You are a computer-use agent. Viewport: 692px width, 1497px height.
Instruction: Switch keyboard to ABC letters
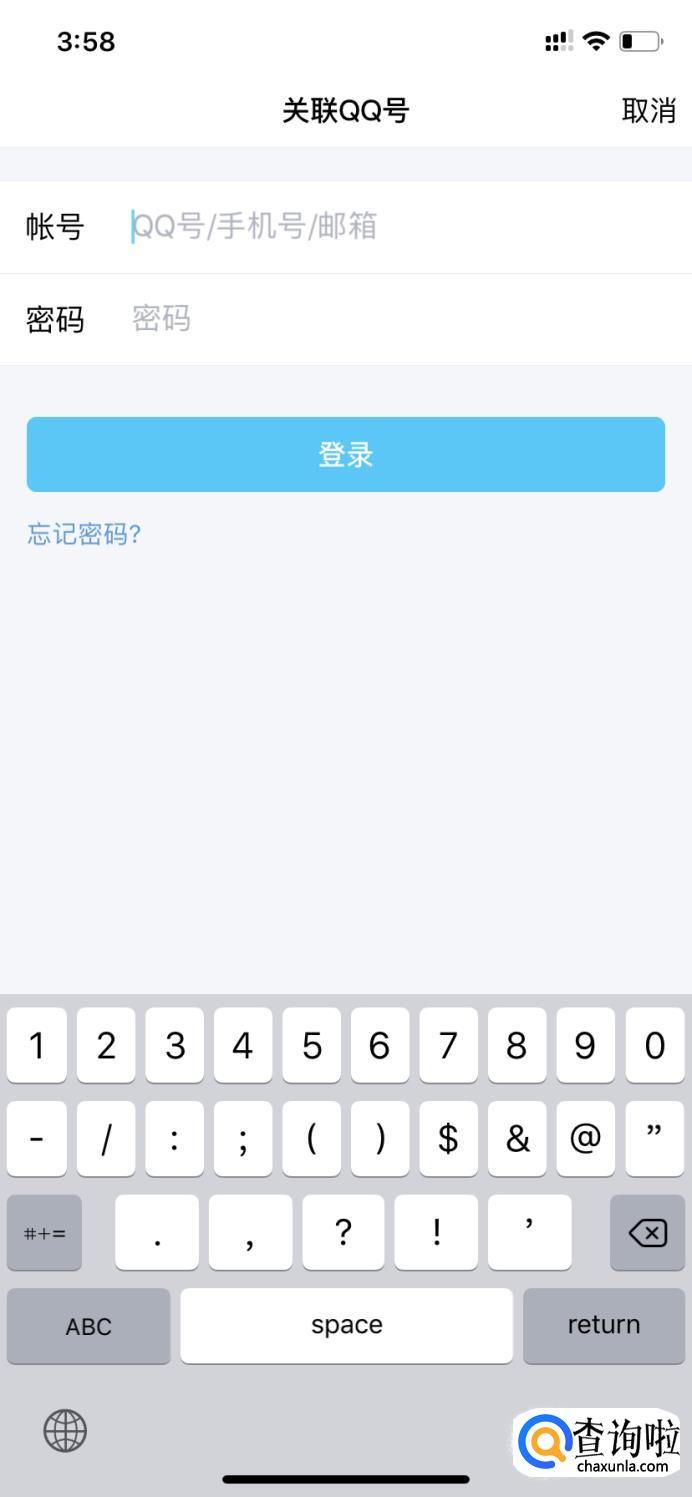[88, 1325]
